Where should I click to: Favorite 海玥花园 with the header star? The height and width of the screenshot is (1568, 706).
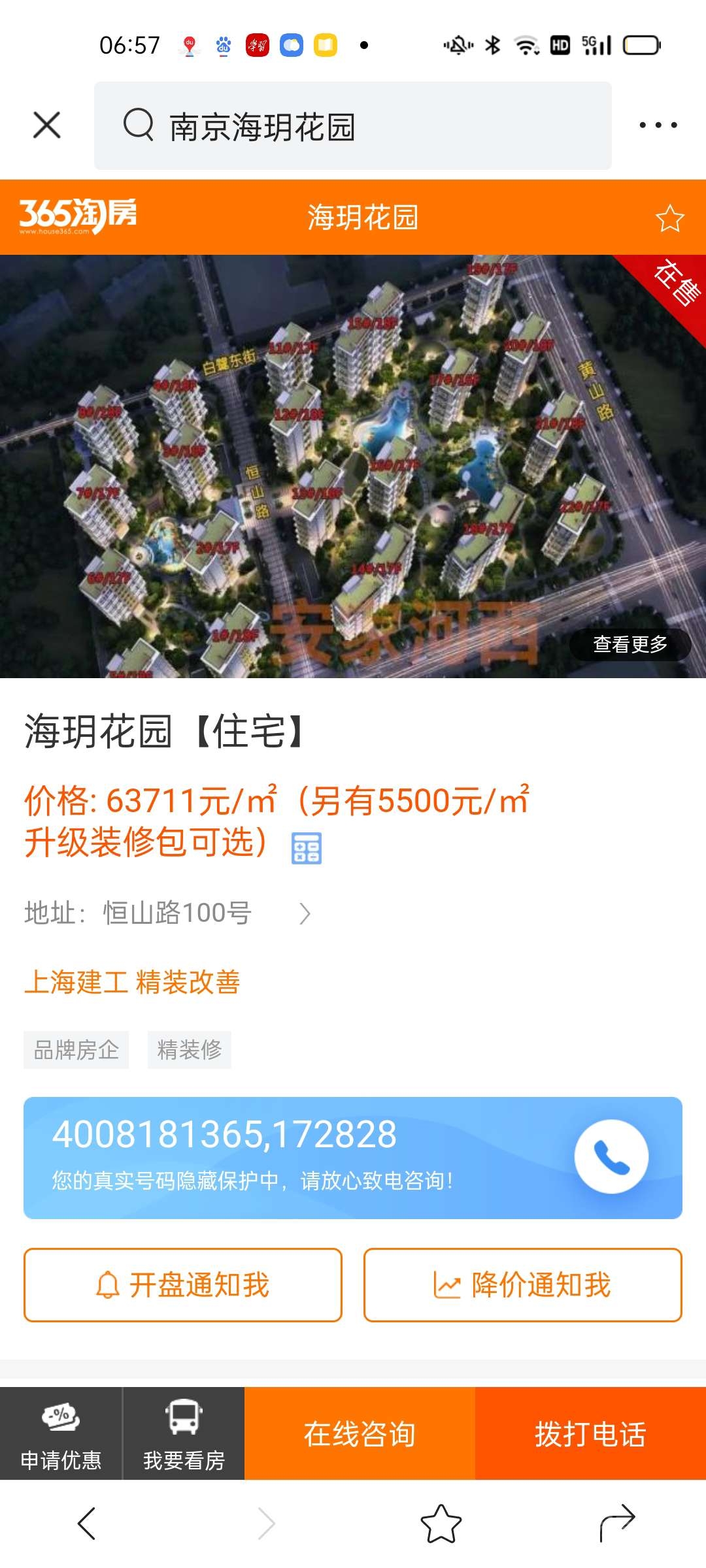tap(669, 218)
